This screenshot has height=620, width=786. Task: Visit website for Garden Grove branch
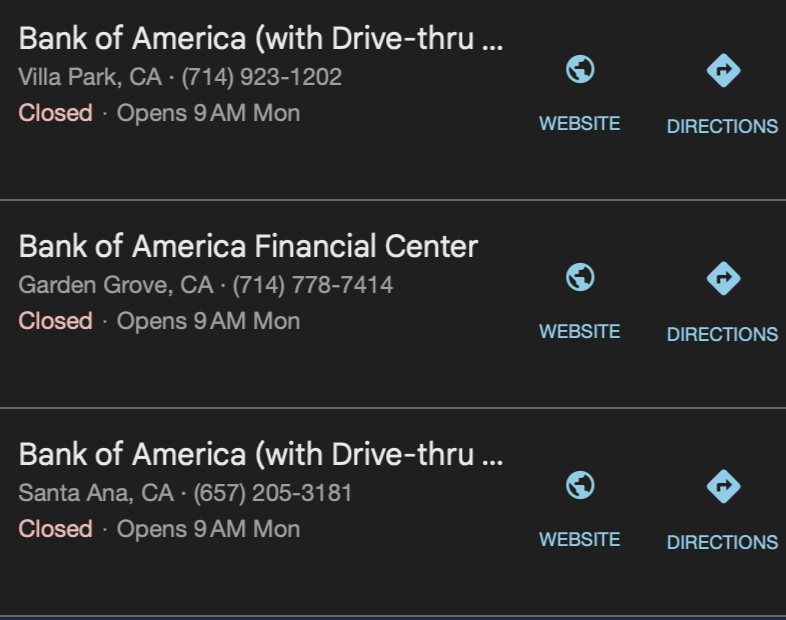[580, 300]
